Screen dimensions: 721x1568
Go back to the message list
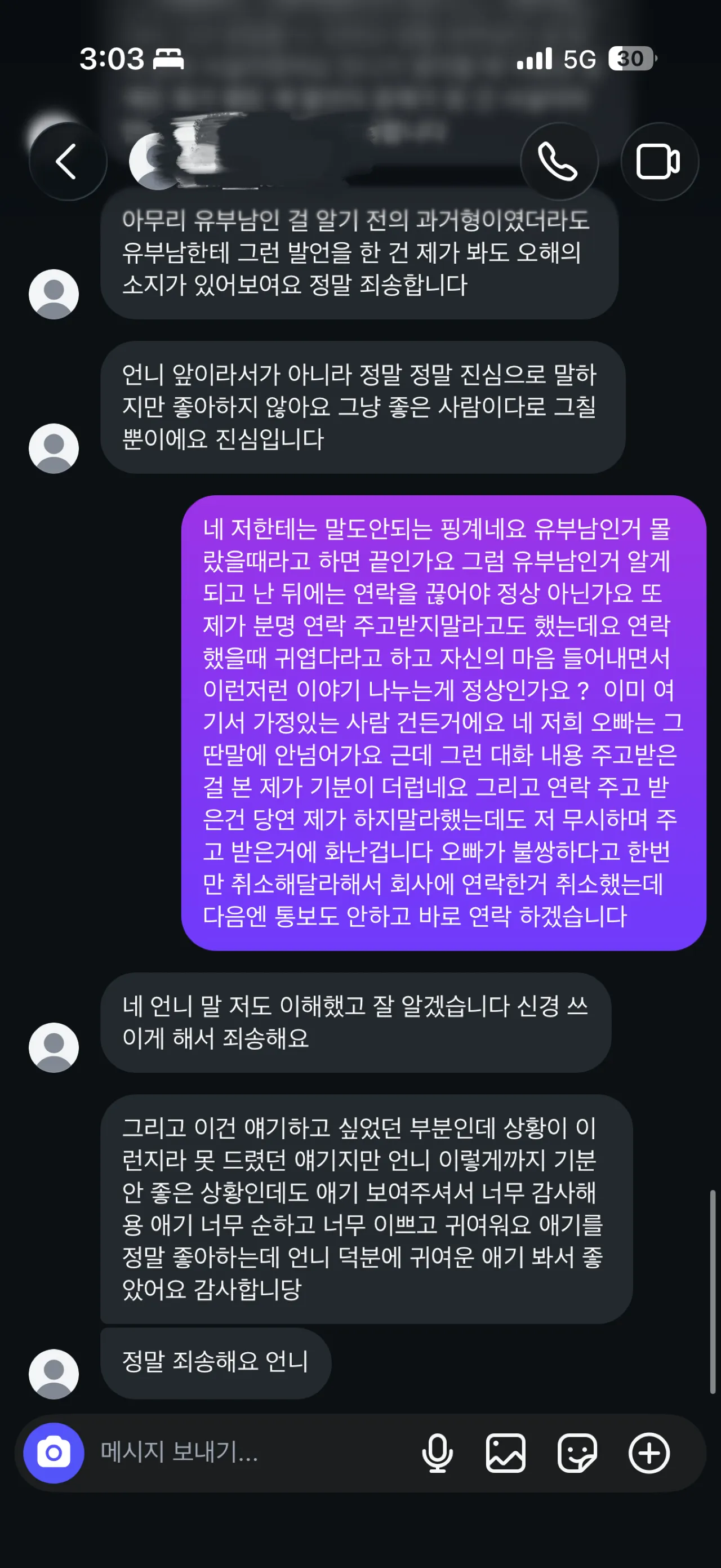pyautogui.click(x=68, y=162)
